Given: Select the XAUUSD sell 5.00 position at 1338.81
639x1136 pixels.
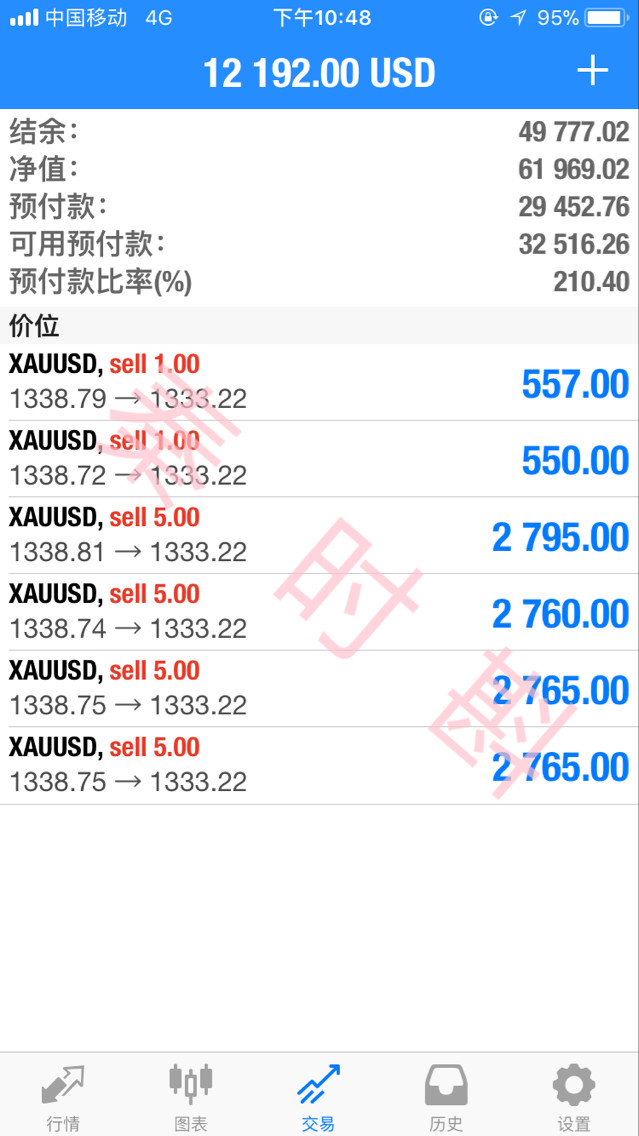Looking at the screenshot, I should (x=320, y=535).
